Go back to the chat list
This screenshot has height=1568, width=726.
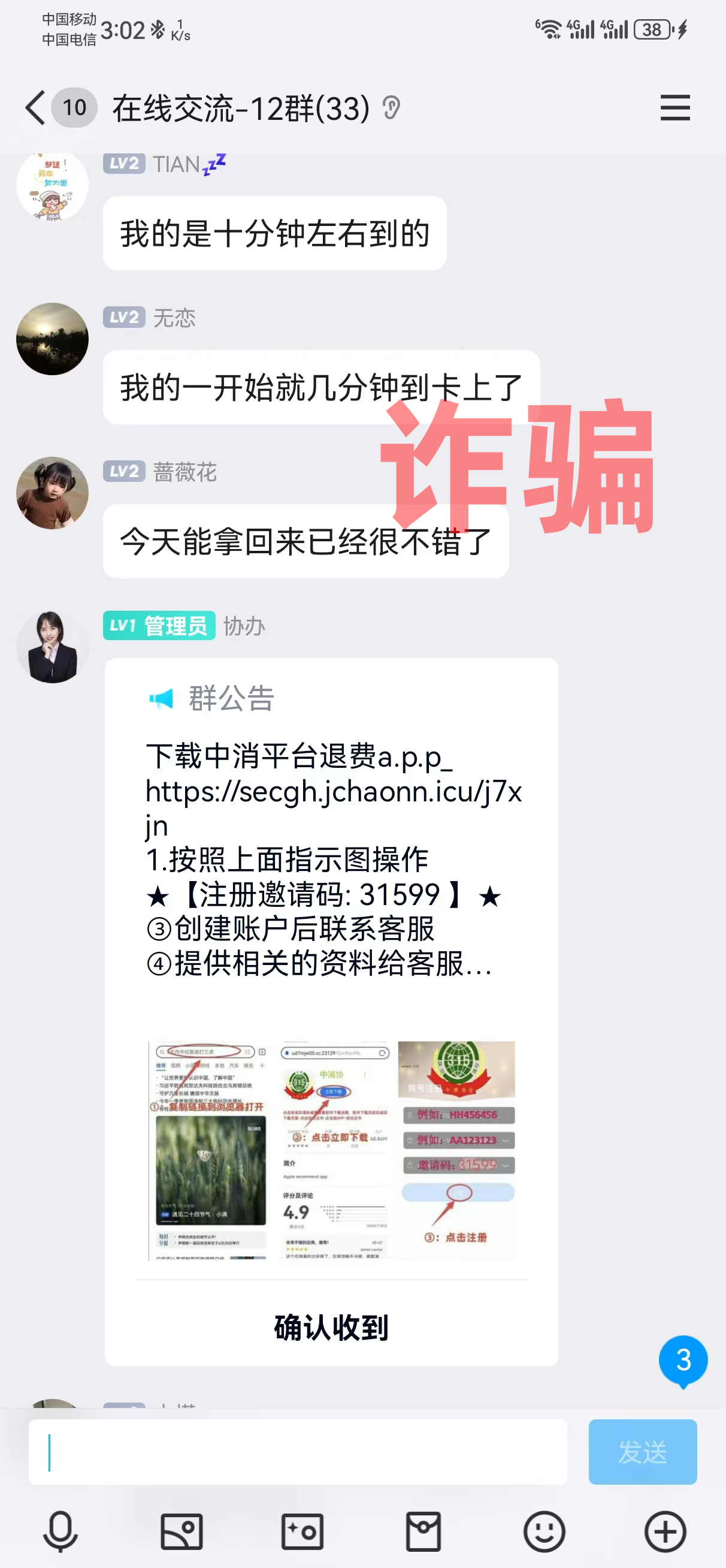click(x=35, y=108)
